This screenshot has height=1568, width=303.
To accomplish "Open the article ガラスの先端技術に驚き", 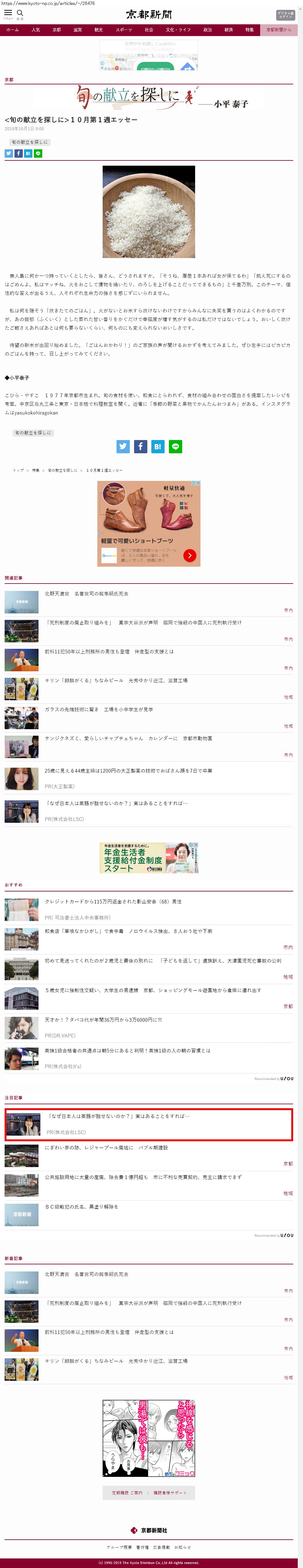I will pos(99,709).
